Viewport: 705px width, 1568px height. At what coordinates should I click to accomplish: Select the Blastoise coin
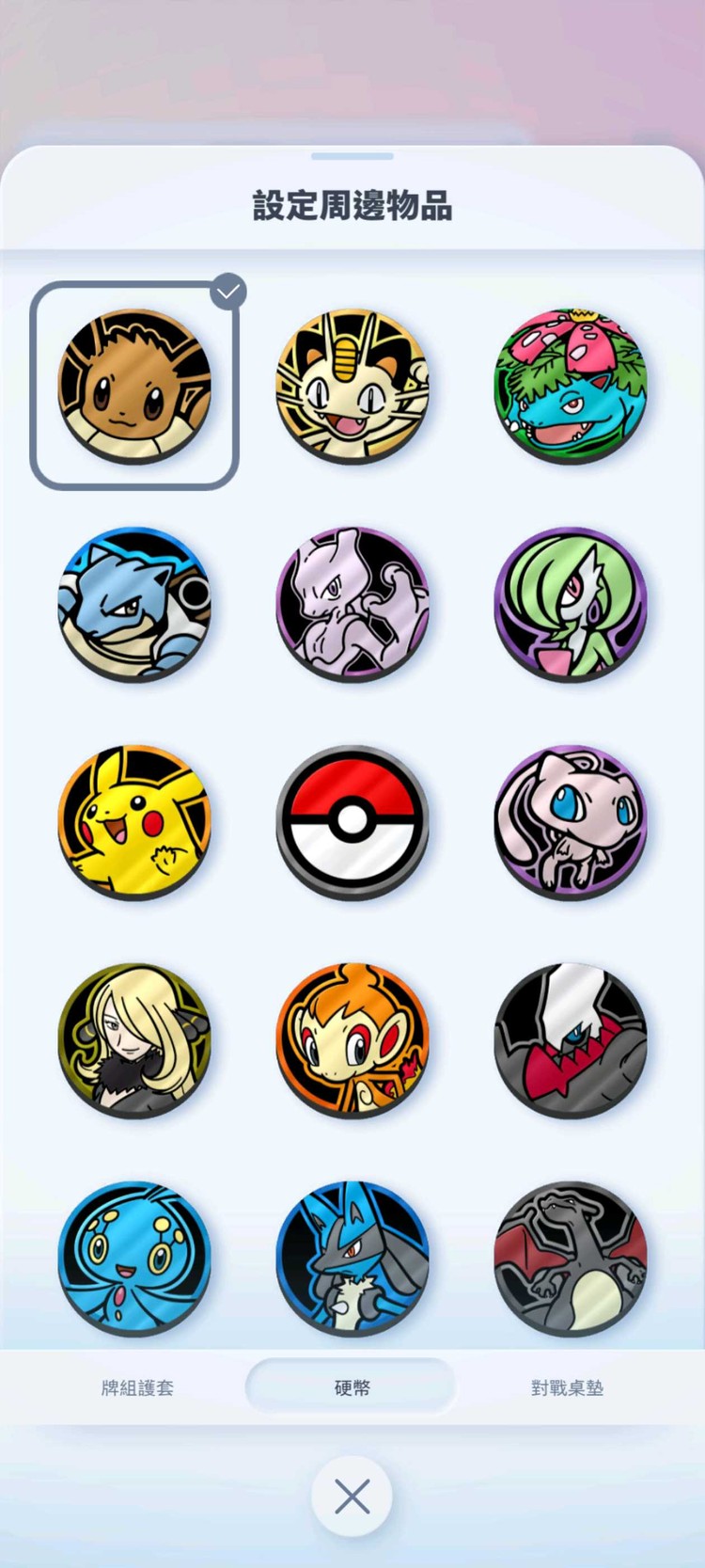[134, 604]
